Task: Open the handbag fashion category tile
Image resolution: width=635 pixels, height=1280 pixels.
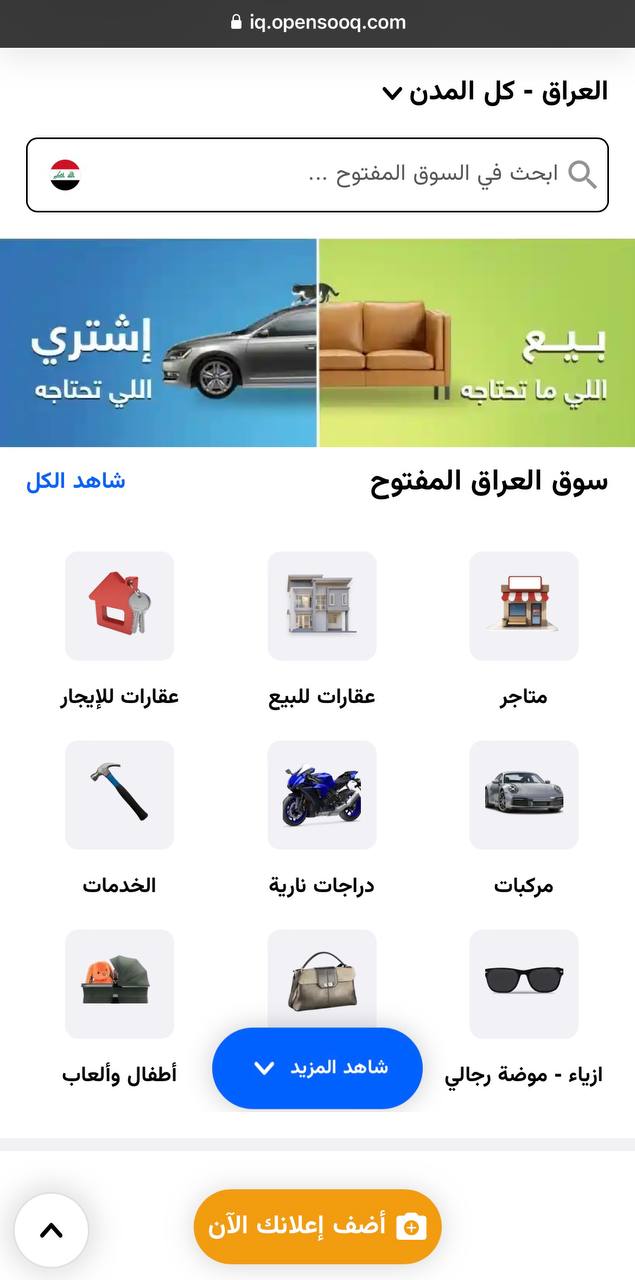Action: click(x=322, y=975)
